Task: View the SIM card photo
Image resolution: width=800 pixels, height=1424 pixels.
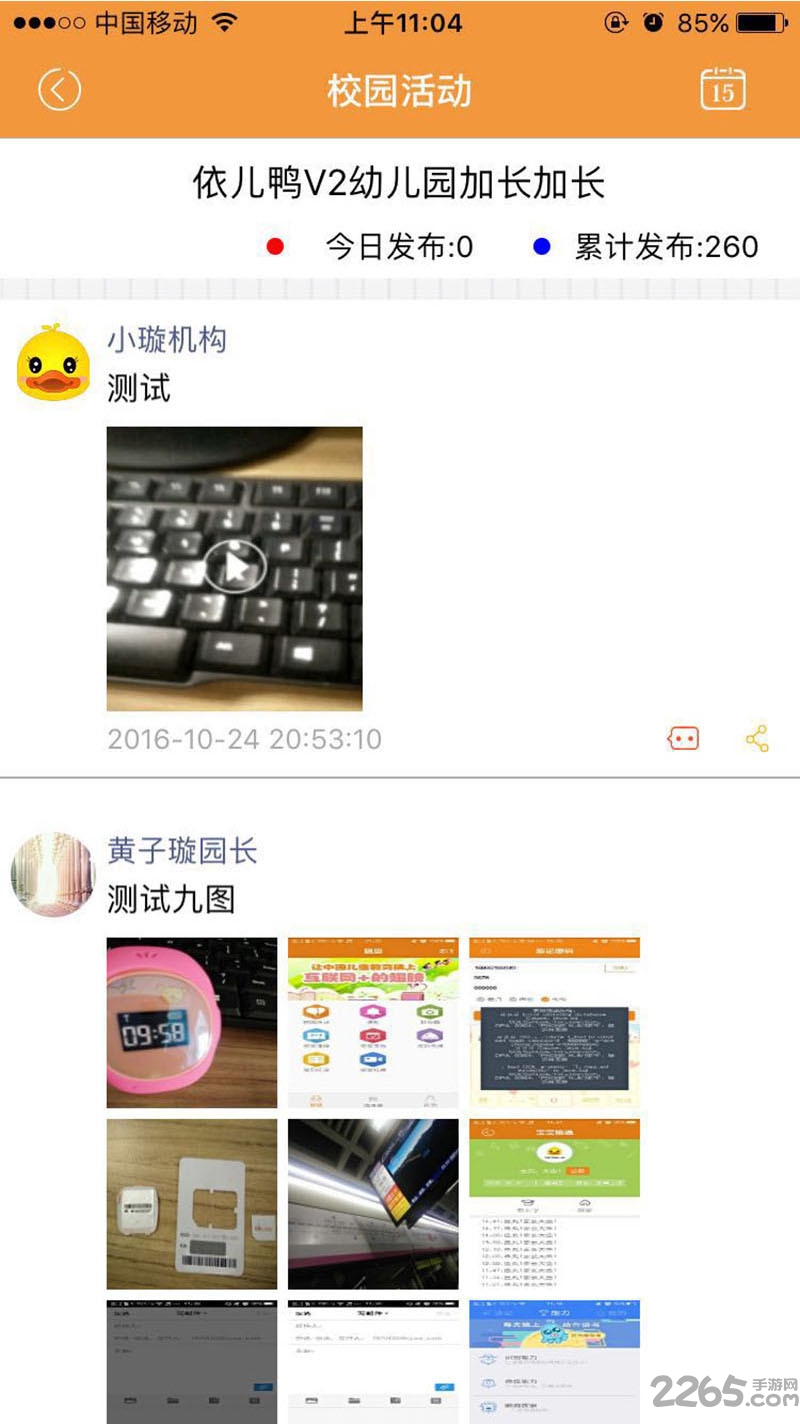Action: 192,1203
